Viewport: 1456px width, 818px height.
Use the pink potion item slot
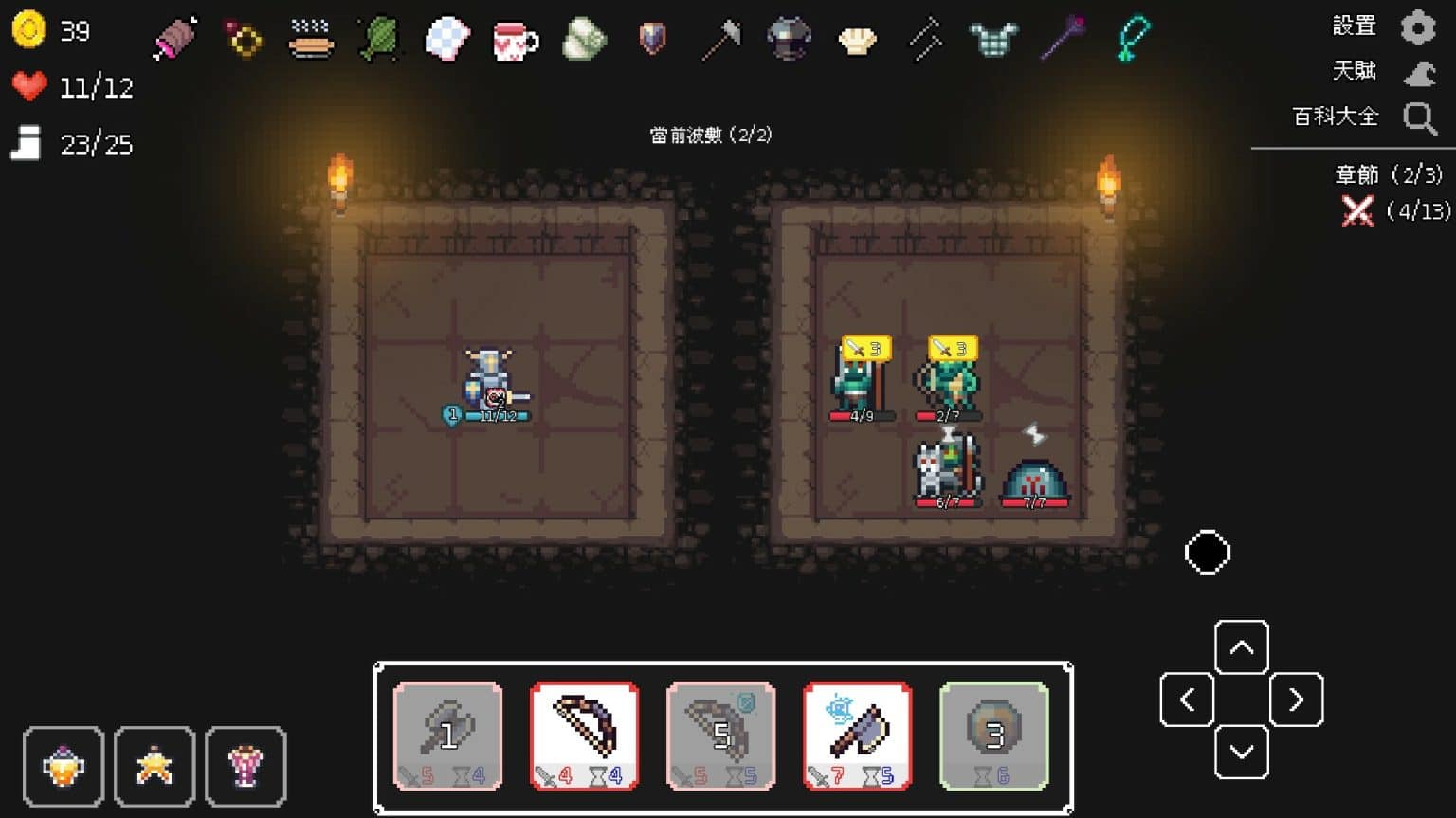click(246, 766)
